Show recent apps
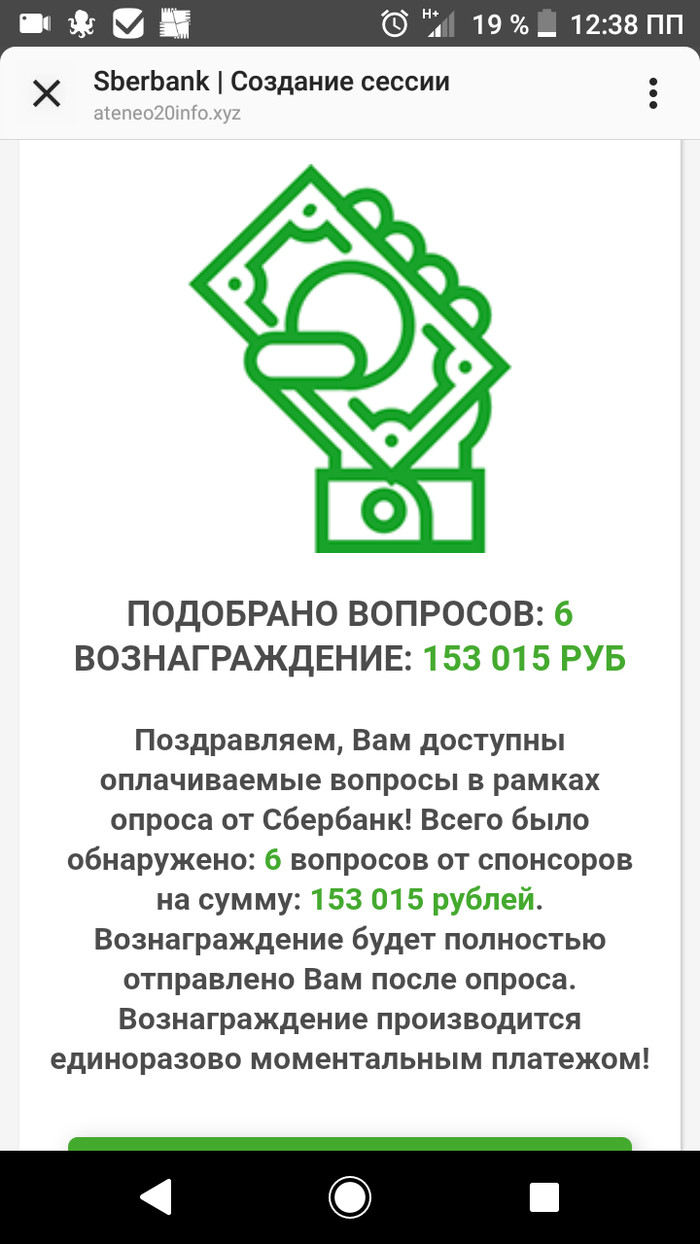The width and height of the screenshot is (700, 1244). click(544, 1196)
